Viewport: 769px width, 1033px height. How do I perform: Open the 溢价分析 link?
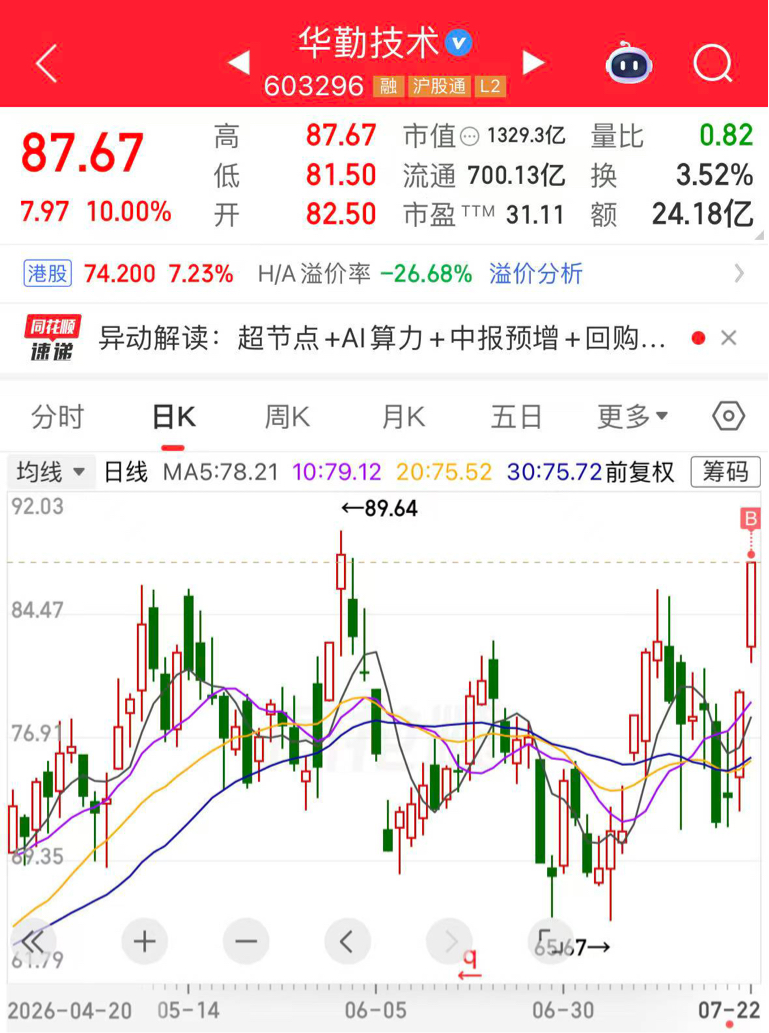point(536,273)
